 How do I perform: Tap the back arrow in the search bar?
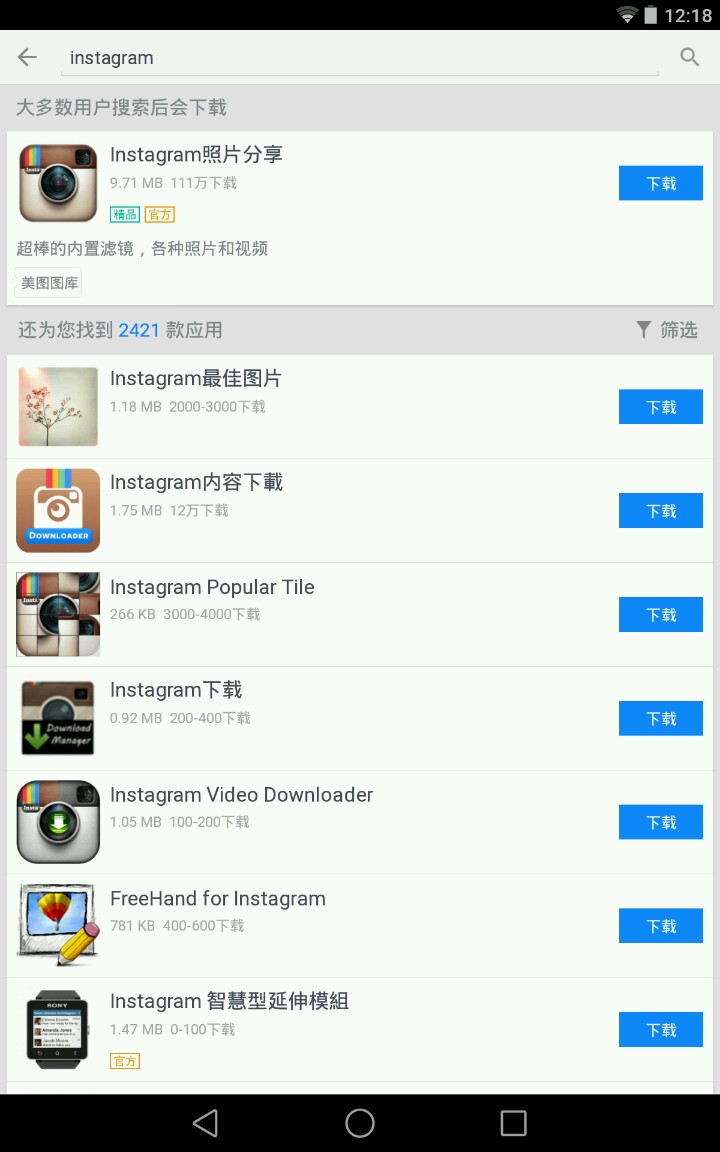coord(27,57)
